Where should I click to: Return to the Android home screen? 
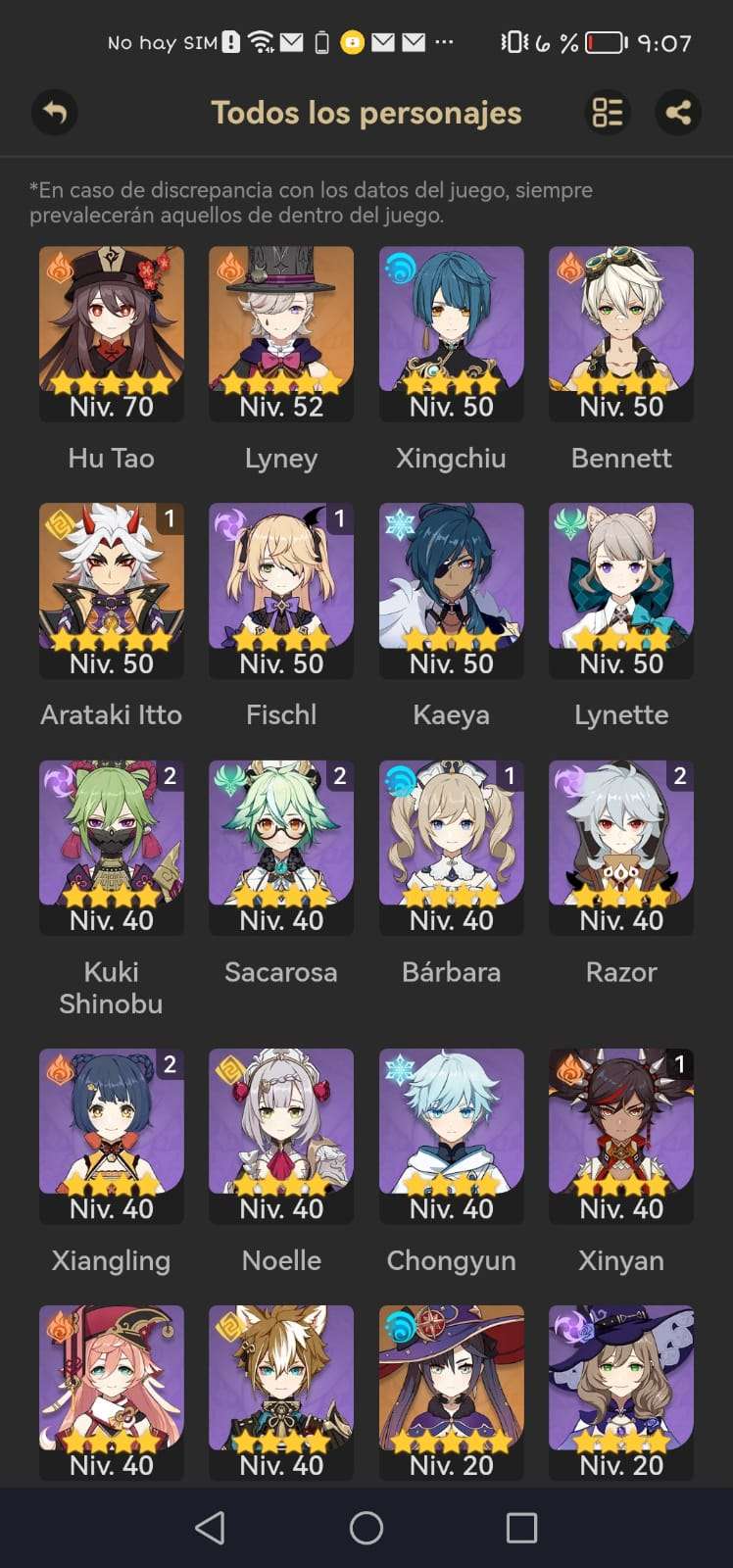[366, 1527]
